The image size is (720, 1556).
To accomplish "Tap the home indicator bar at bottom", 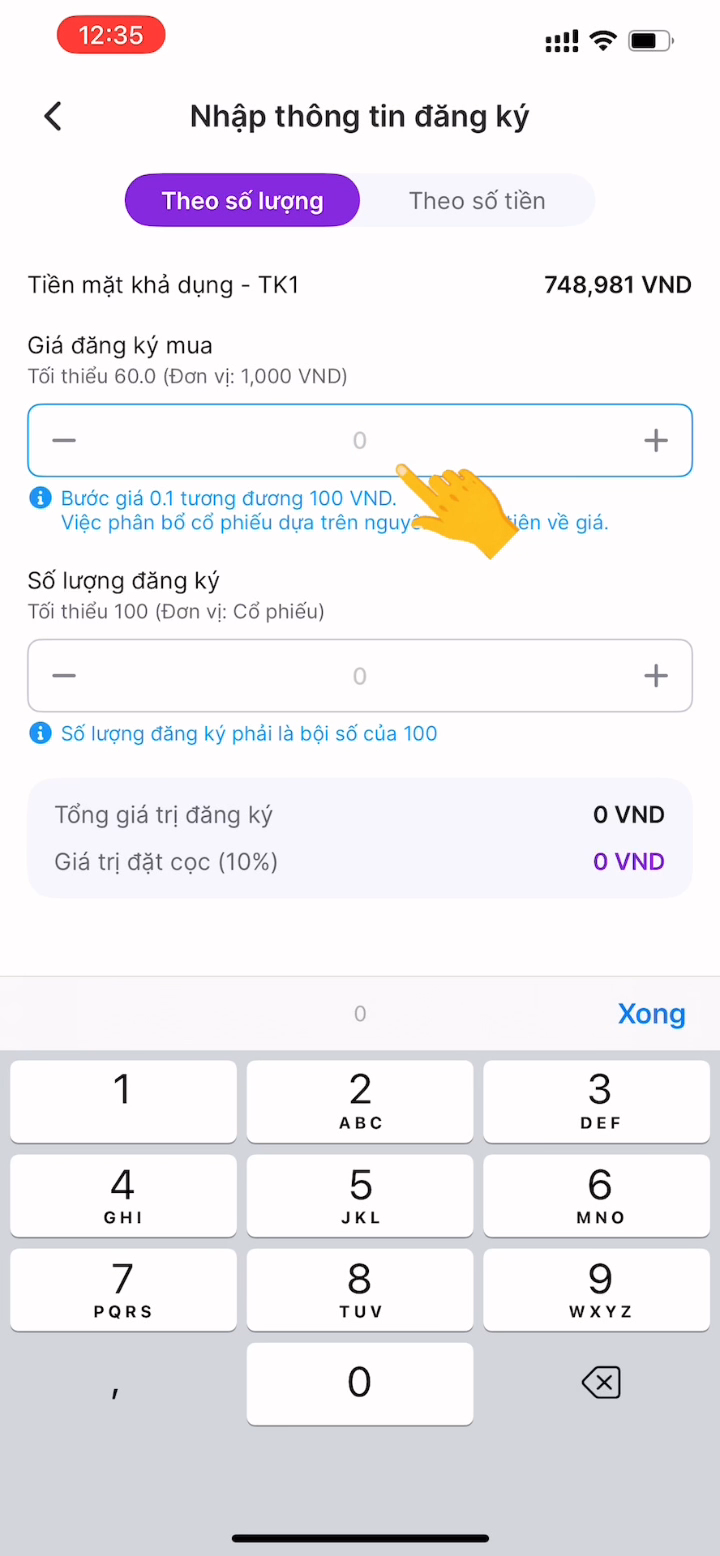I will [360, 1539].
